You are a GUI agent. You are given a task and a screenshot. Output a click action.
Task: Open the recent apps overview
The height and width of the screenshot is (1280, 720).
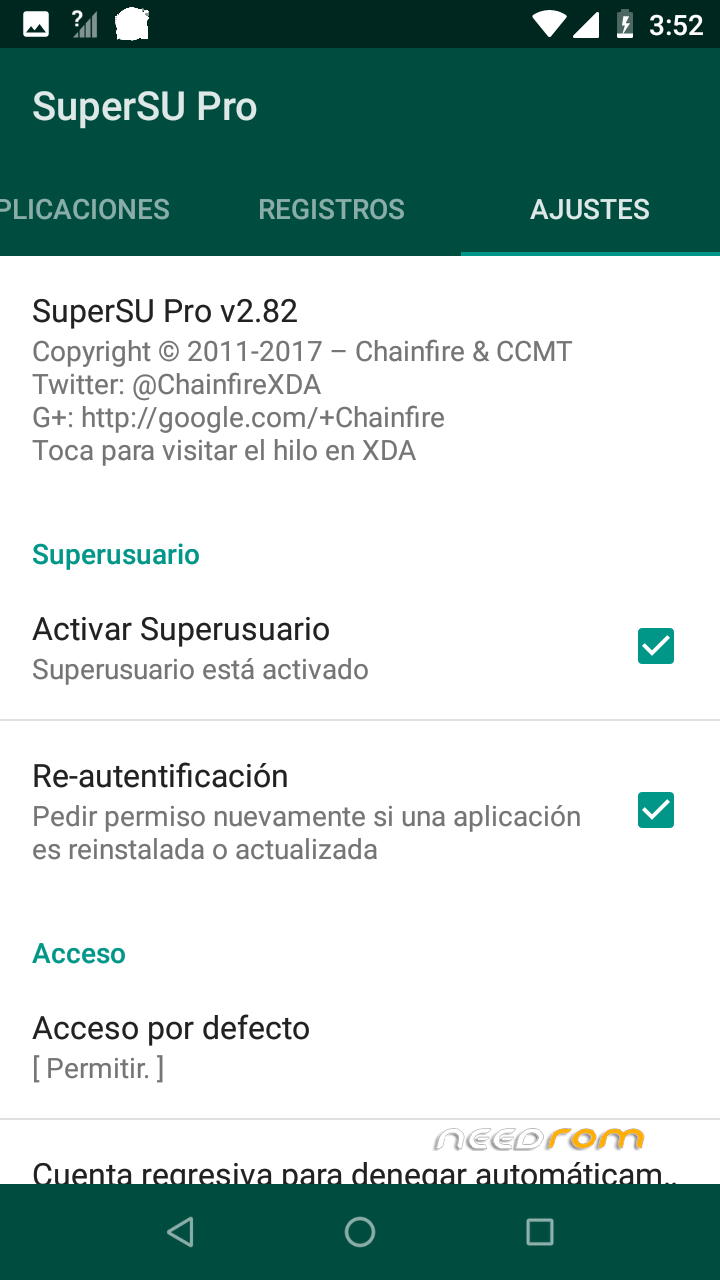coord(540,1232)
